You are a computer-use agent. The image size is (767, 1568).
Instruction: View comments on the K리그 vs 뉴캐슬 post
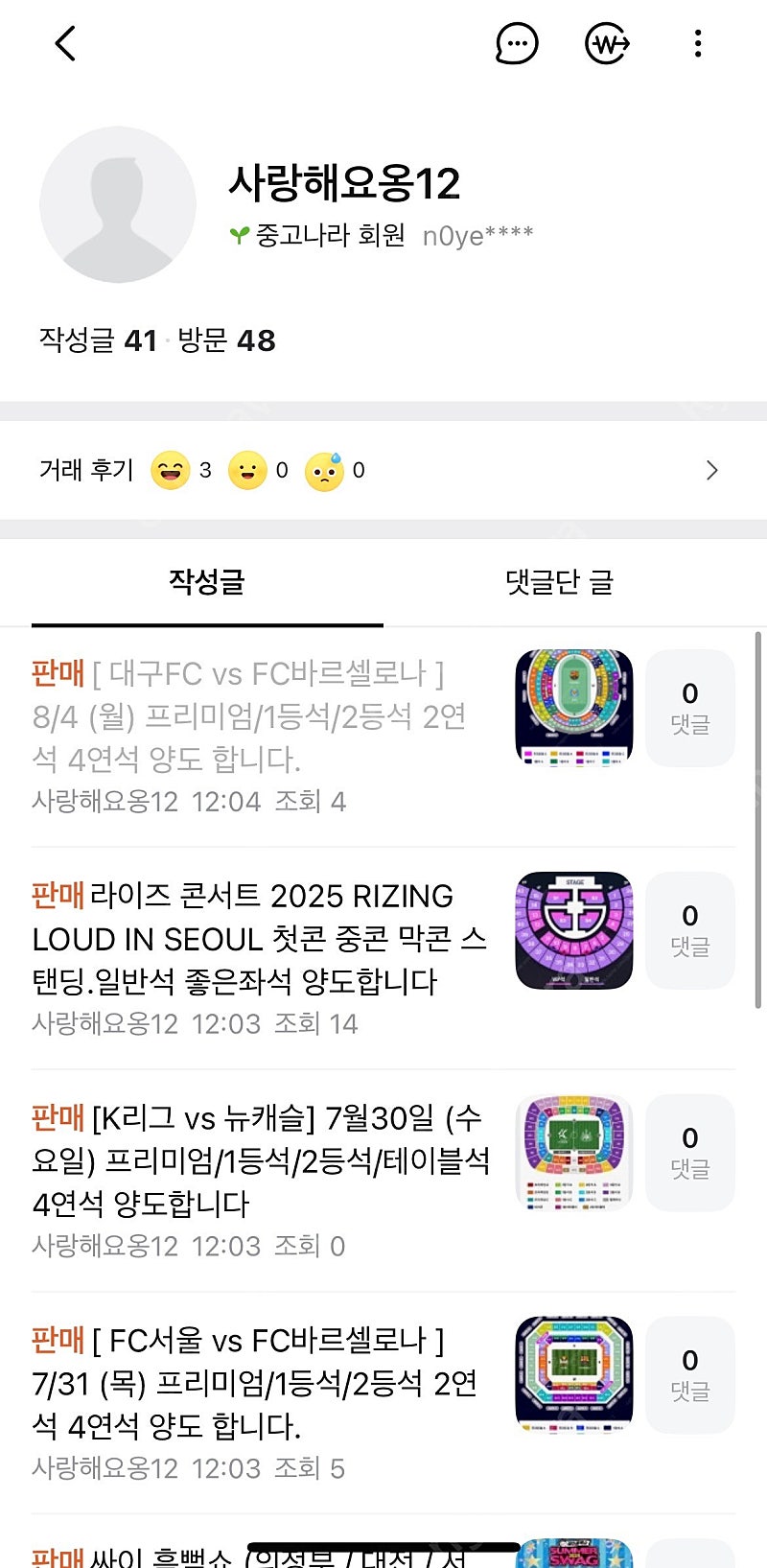pos(690,1153)
